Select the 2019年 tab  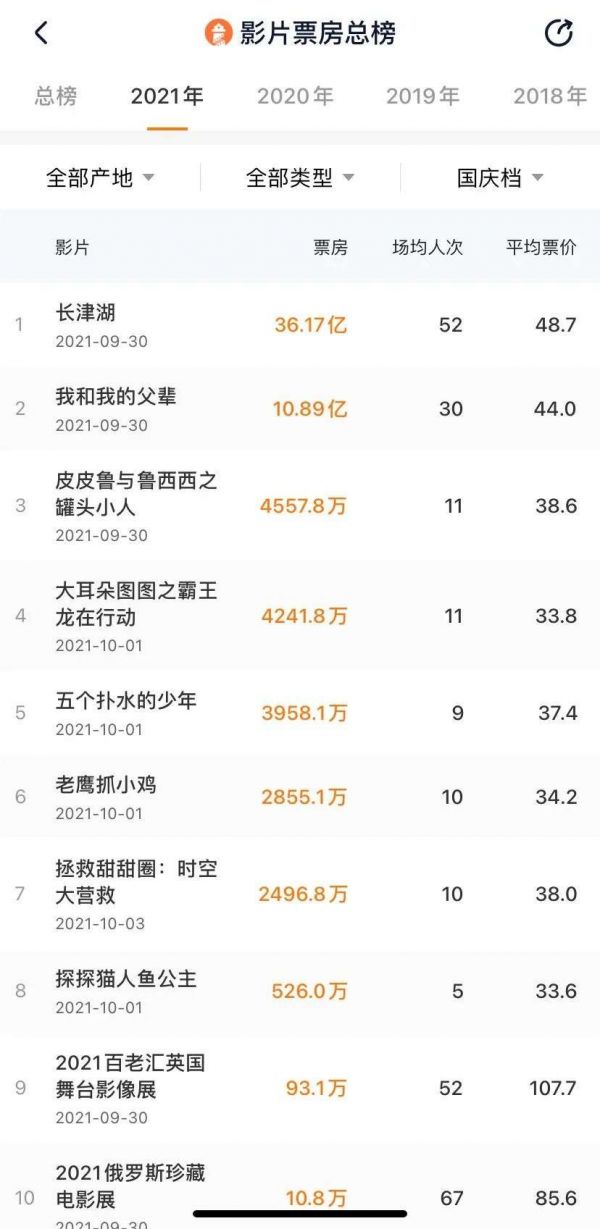423,97
